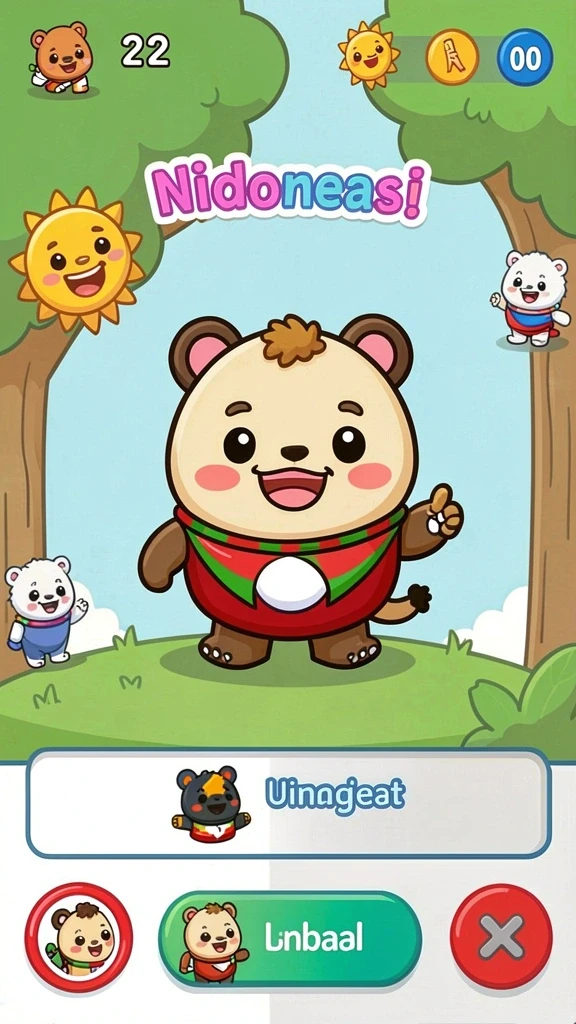The image size is (576, 1024).
Task: Select the Uinagjeat card
Action: 289,803
